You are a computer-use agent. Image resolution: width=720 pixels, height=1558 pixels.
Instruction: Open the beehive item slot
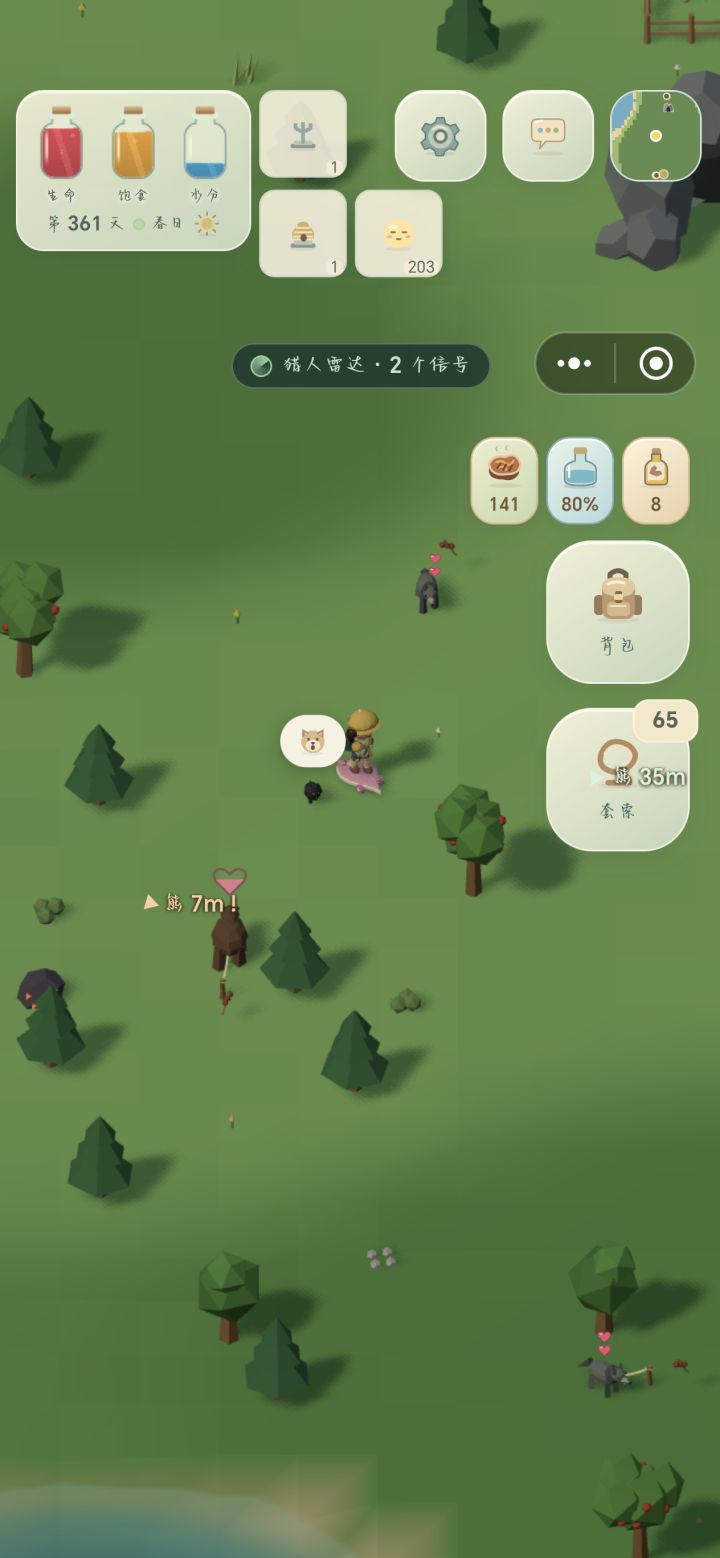303,233
